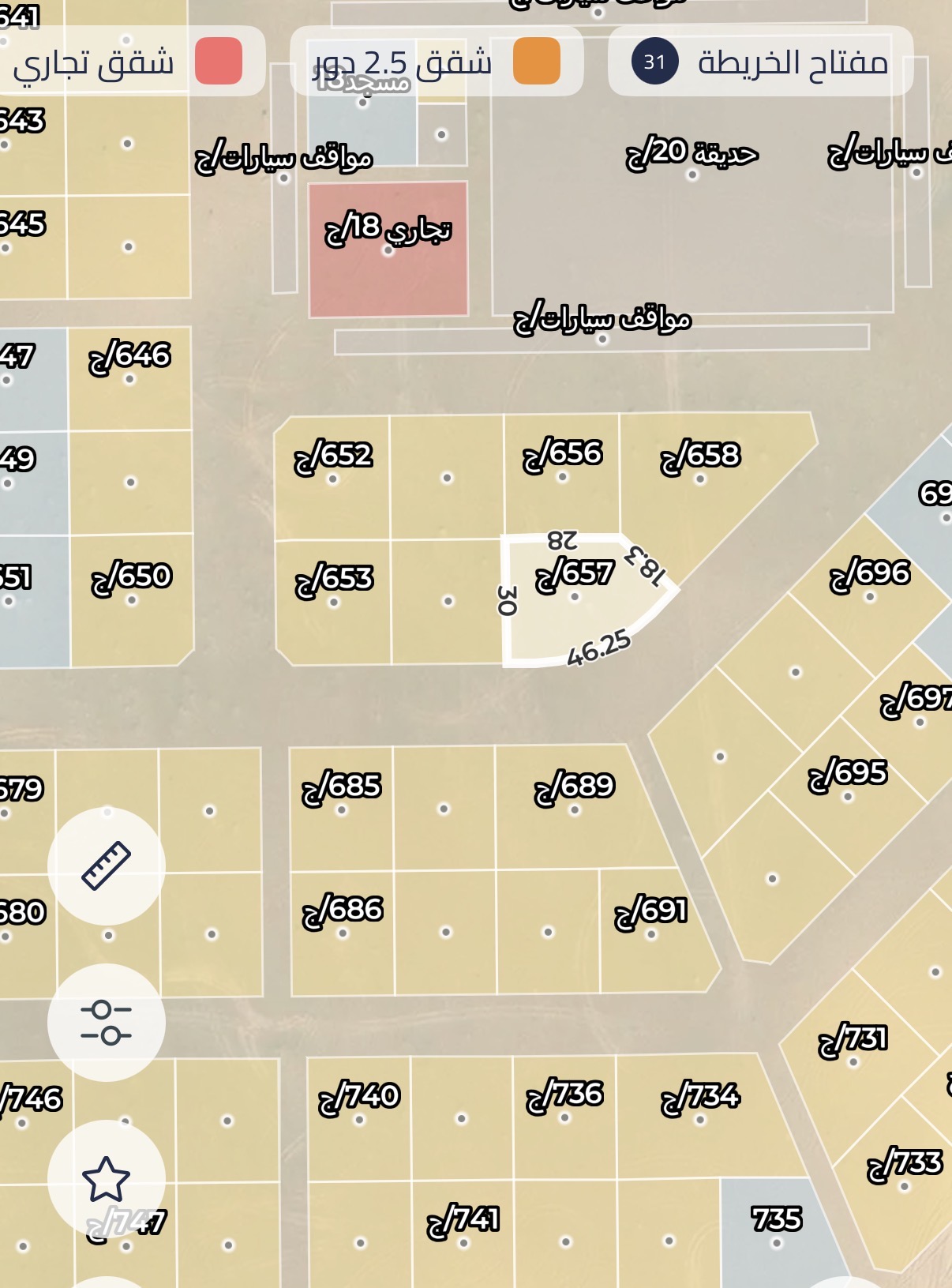Add to favorites with star button
The image size is (952, 1288).
[x=106, y=1178]
